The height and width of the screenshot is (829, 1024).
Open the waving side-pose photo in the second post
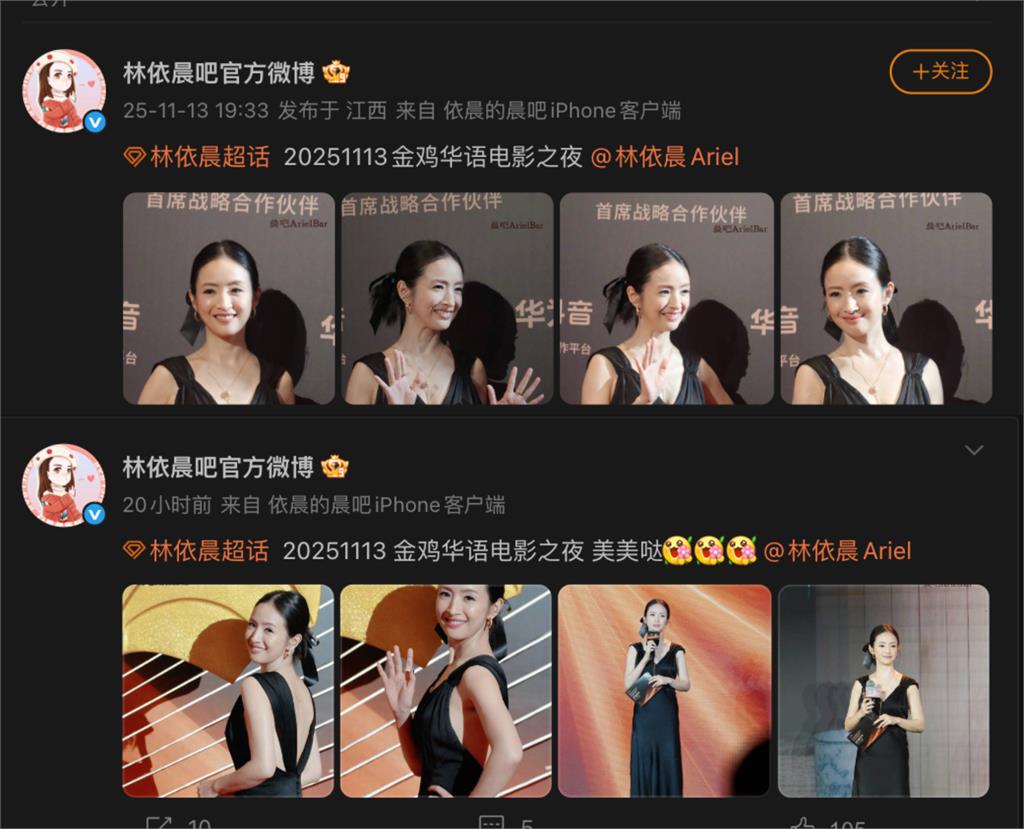(446, 690)
